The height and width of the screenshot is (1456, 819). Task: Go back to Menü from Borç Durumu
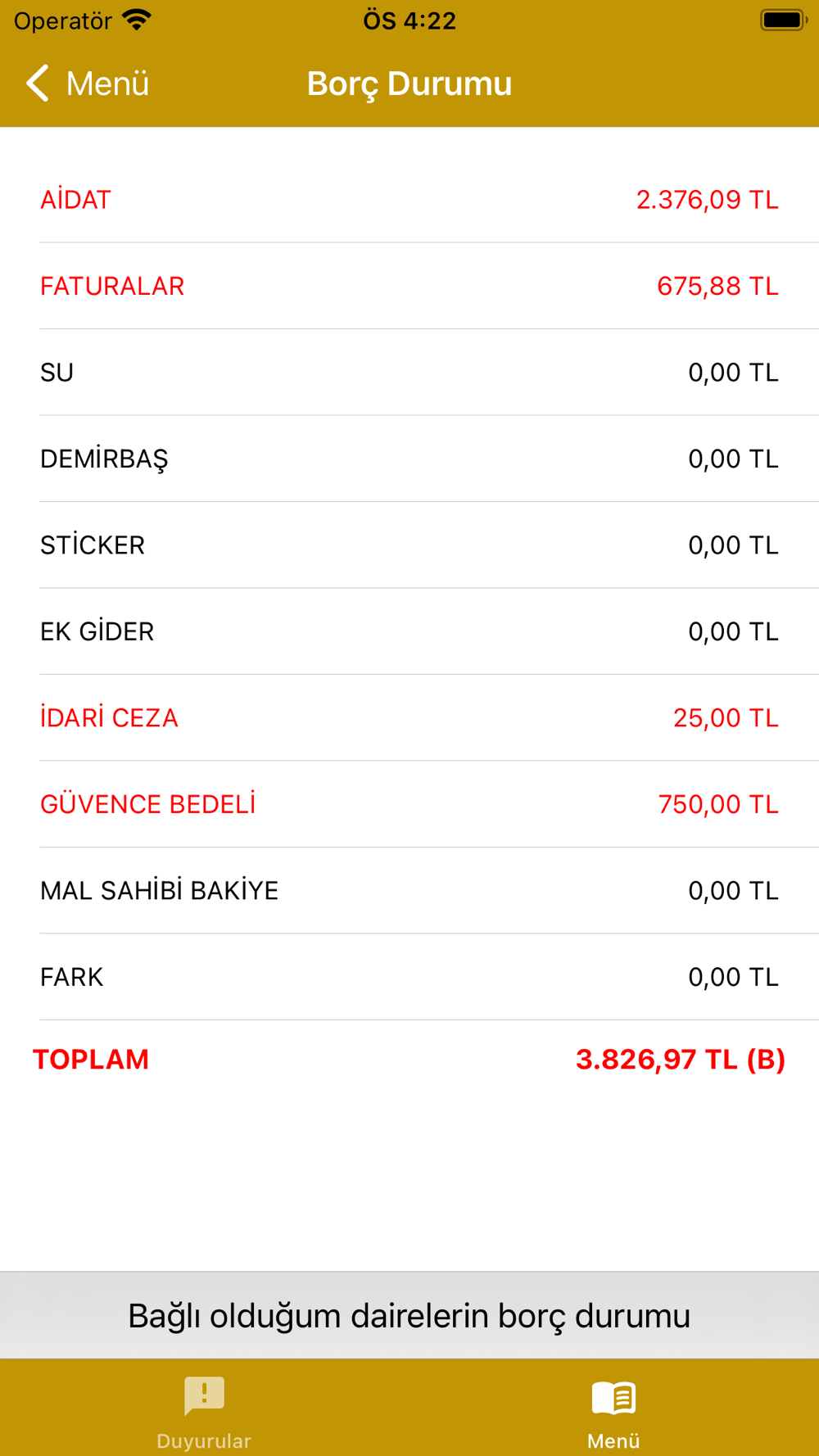87,84
